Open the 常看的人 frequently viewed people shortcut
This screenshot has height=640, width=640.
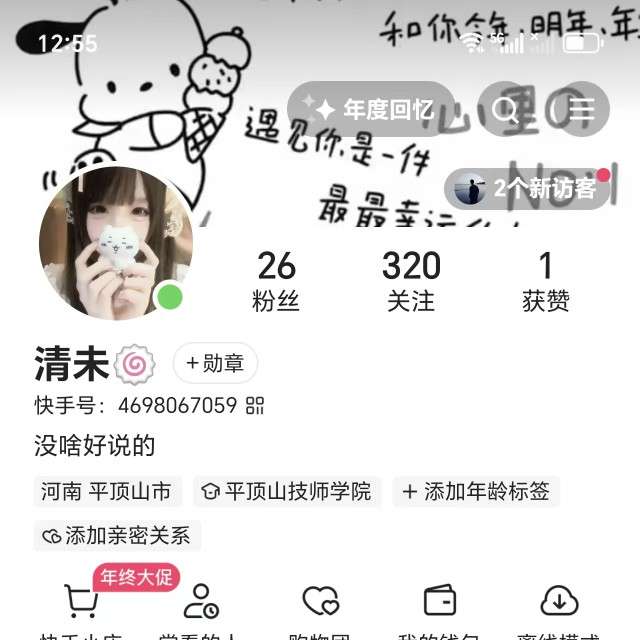pyautogui.click(x=200, y=605)
